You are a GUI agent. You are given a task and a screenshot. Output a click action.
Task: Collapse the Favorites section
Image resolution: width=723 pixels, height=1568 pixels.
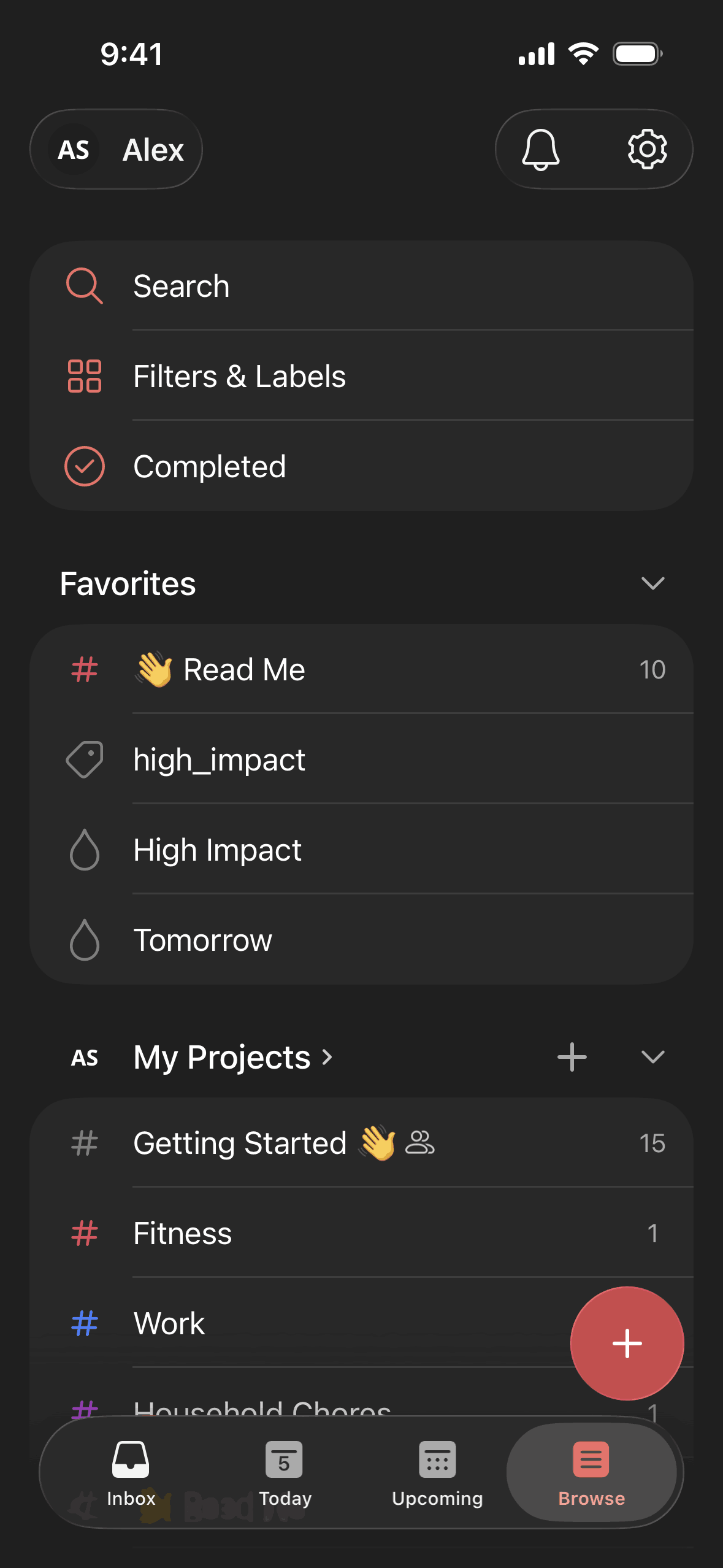[x=653, y=583]
